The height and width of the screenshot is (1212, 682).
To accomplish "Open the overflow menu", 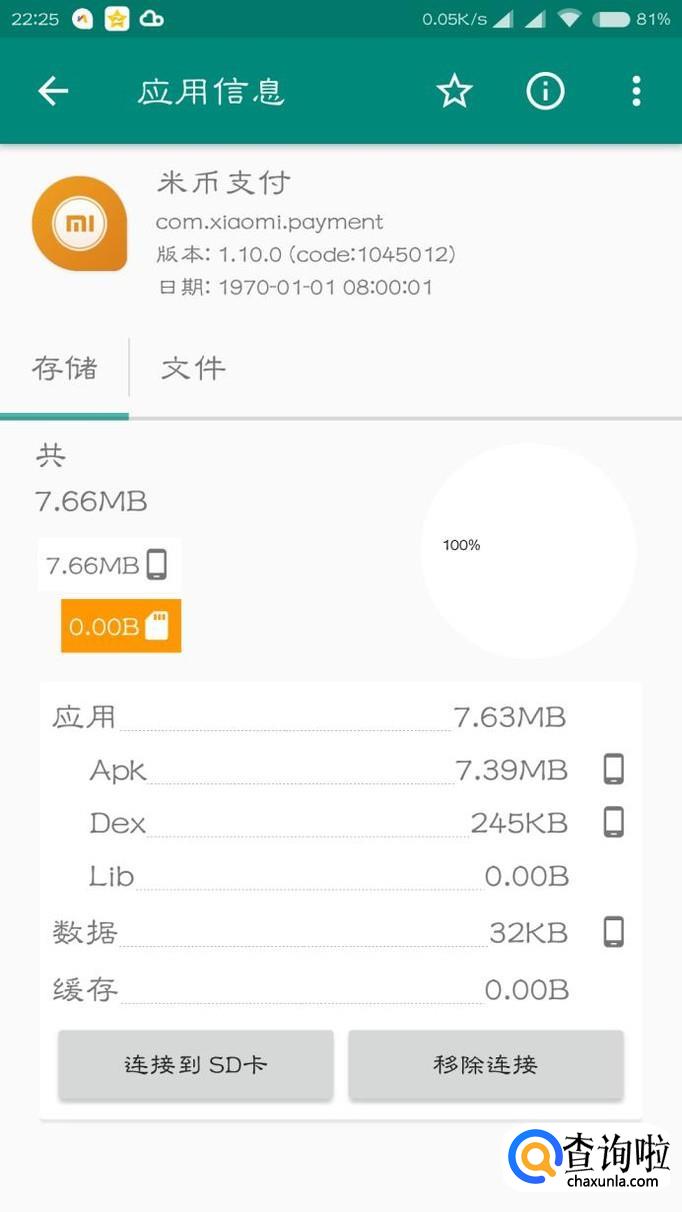I will tap(636, 91).
